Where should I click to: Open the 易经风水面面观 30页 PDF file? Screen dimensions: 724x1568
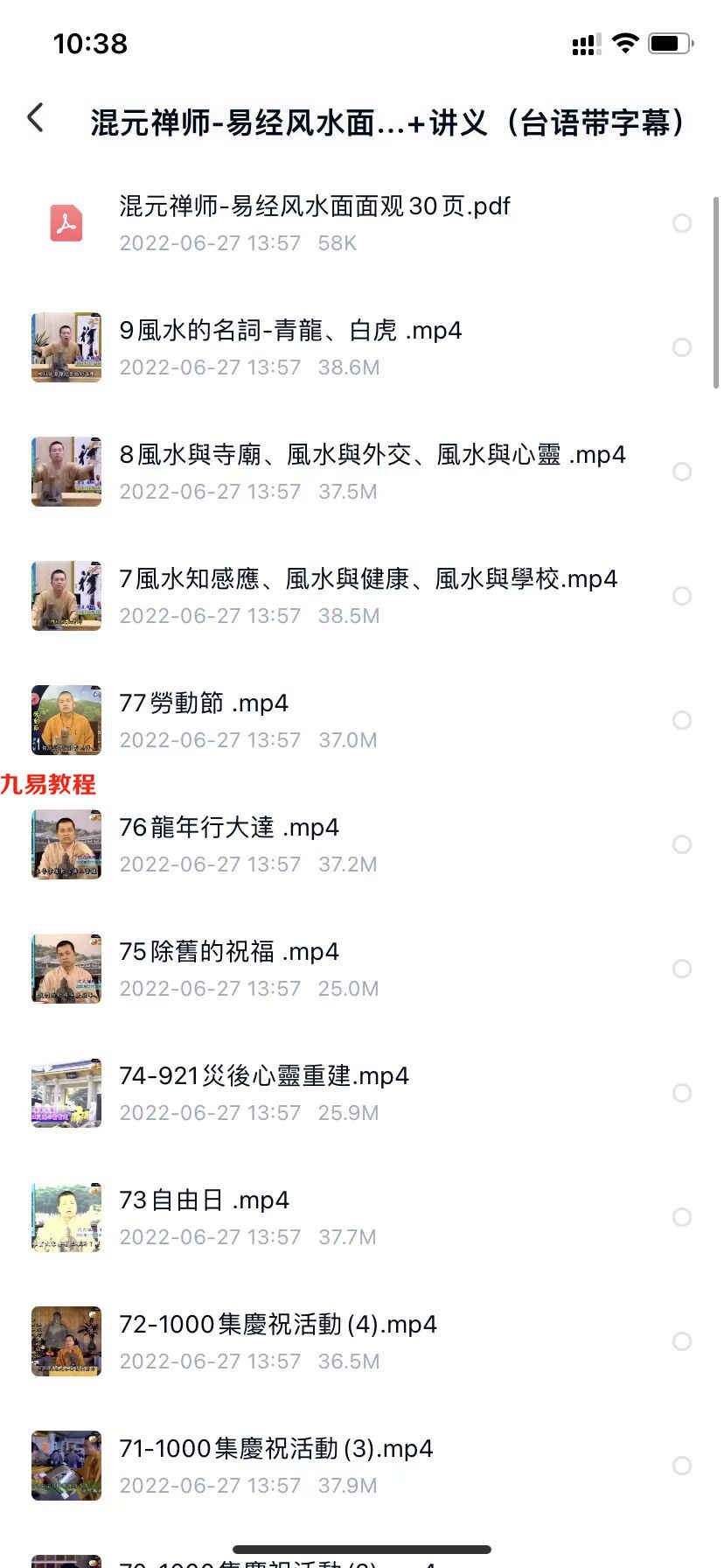[x=362, y=223]
